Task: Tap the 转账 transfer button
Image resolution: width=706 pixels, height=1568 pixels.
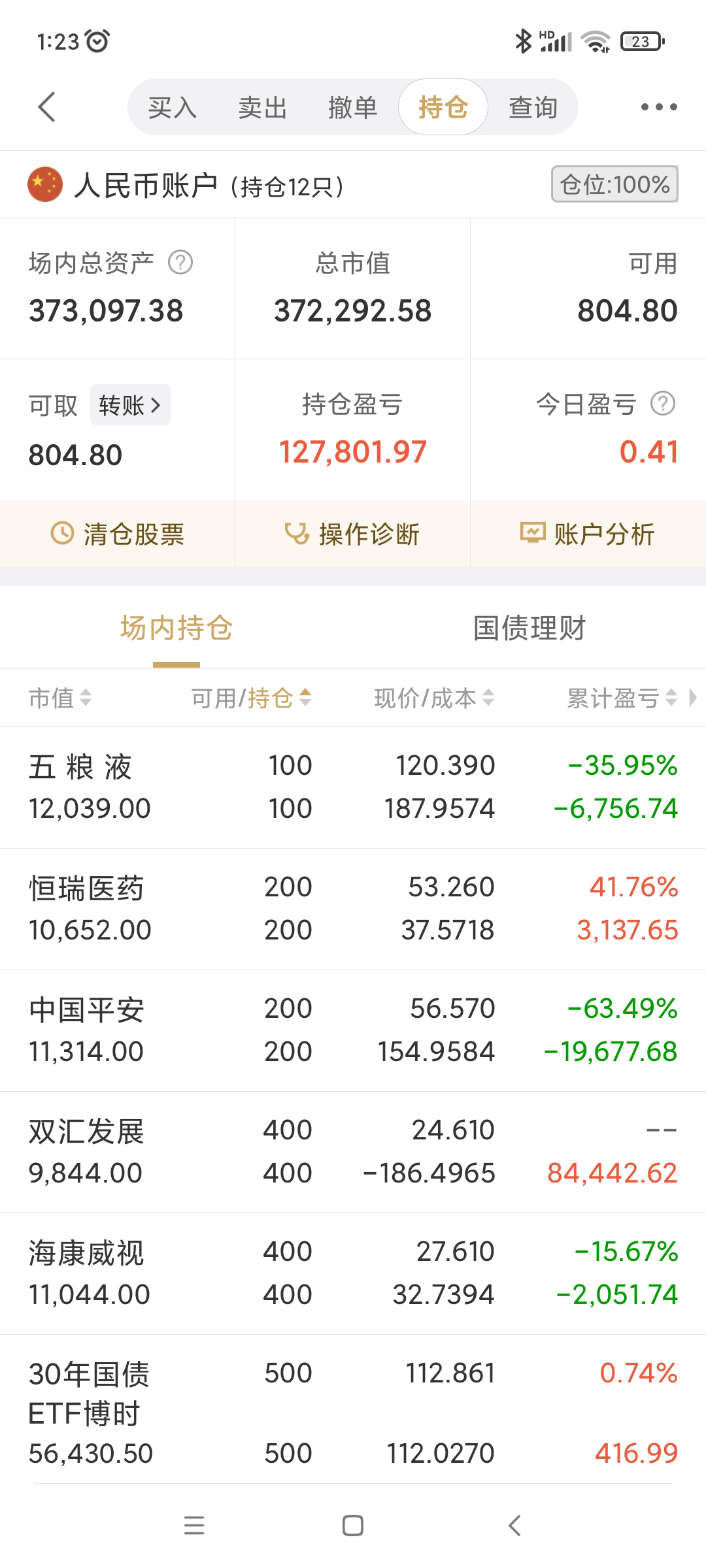Action: pyautogui.click(x=129, y=406)
